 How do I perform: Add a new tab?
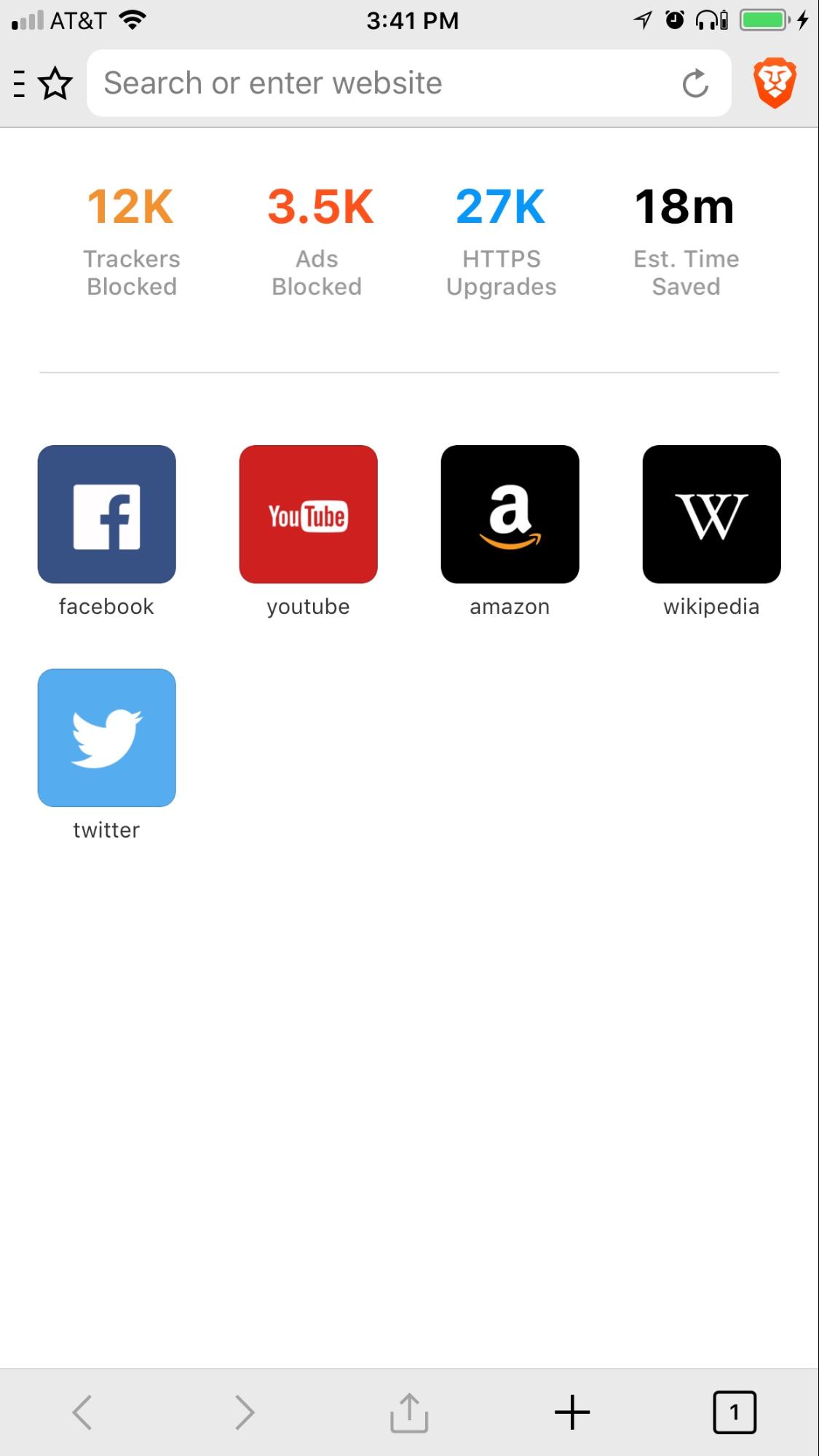(x=572, y=1412)
